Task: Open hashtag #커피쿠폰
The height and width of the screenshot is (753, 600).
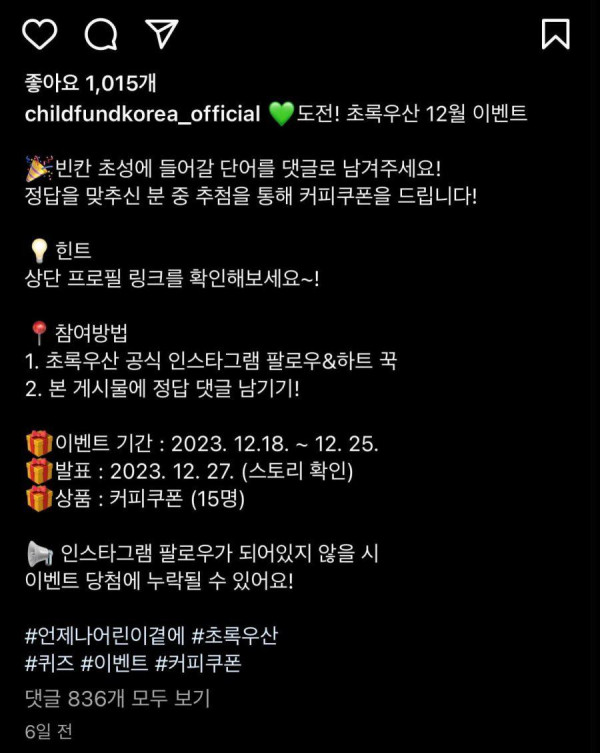Action: [197, 662]
